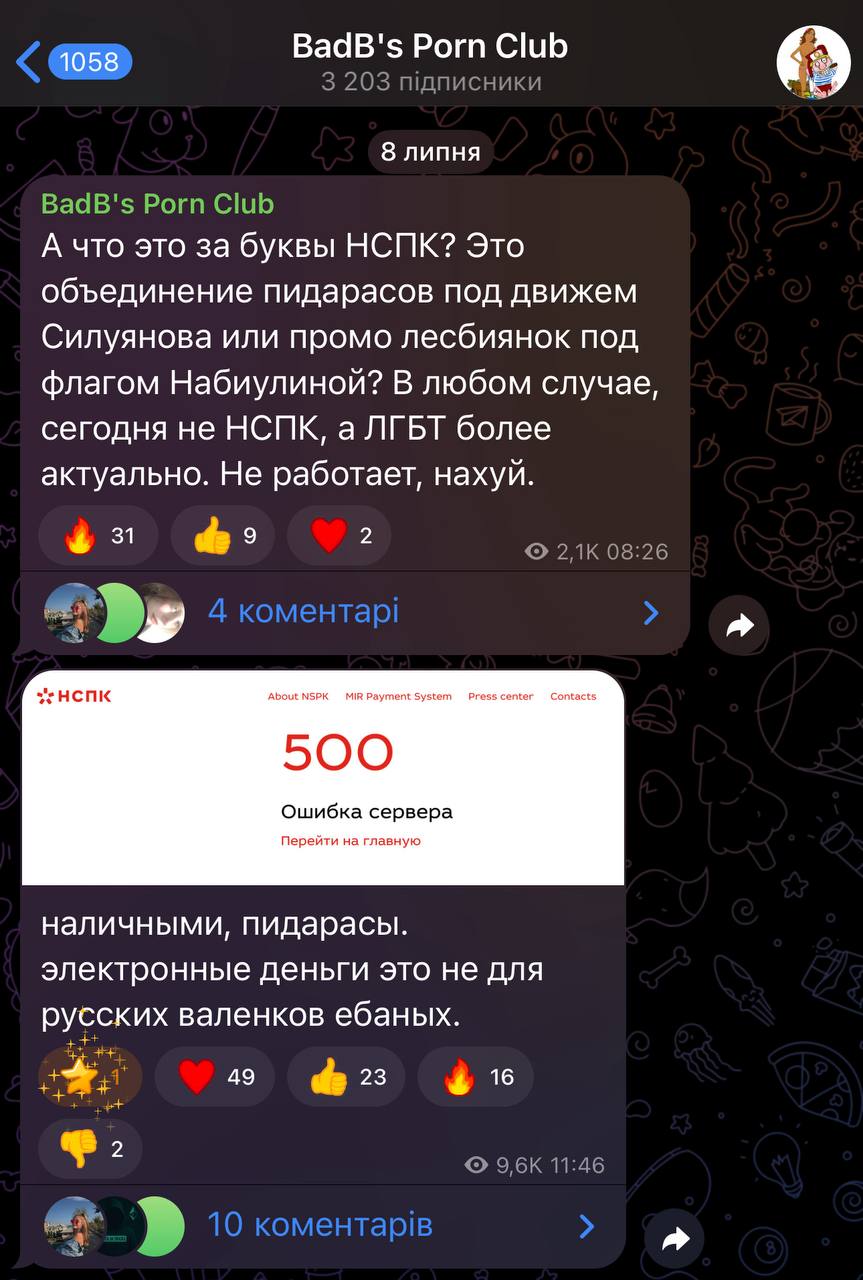Add thumbs-up reaction with 23 count
The width and height of the screenshot is (863, 1280).
[x=345, y=1077]
